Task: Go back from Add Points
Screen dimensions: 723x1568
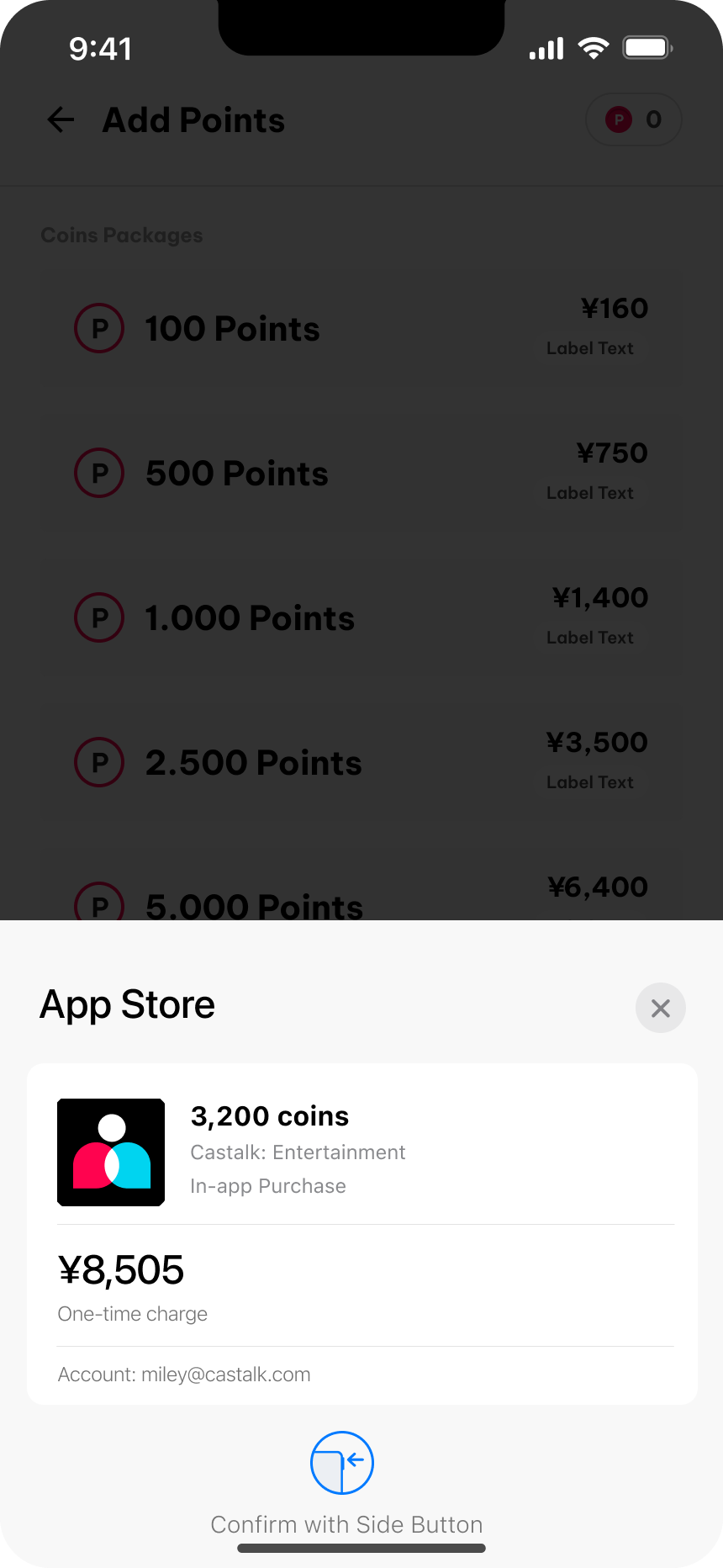Action: pyautogui.click(x=61, y=120)
